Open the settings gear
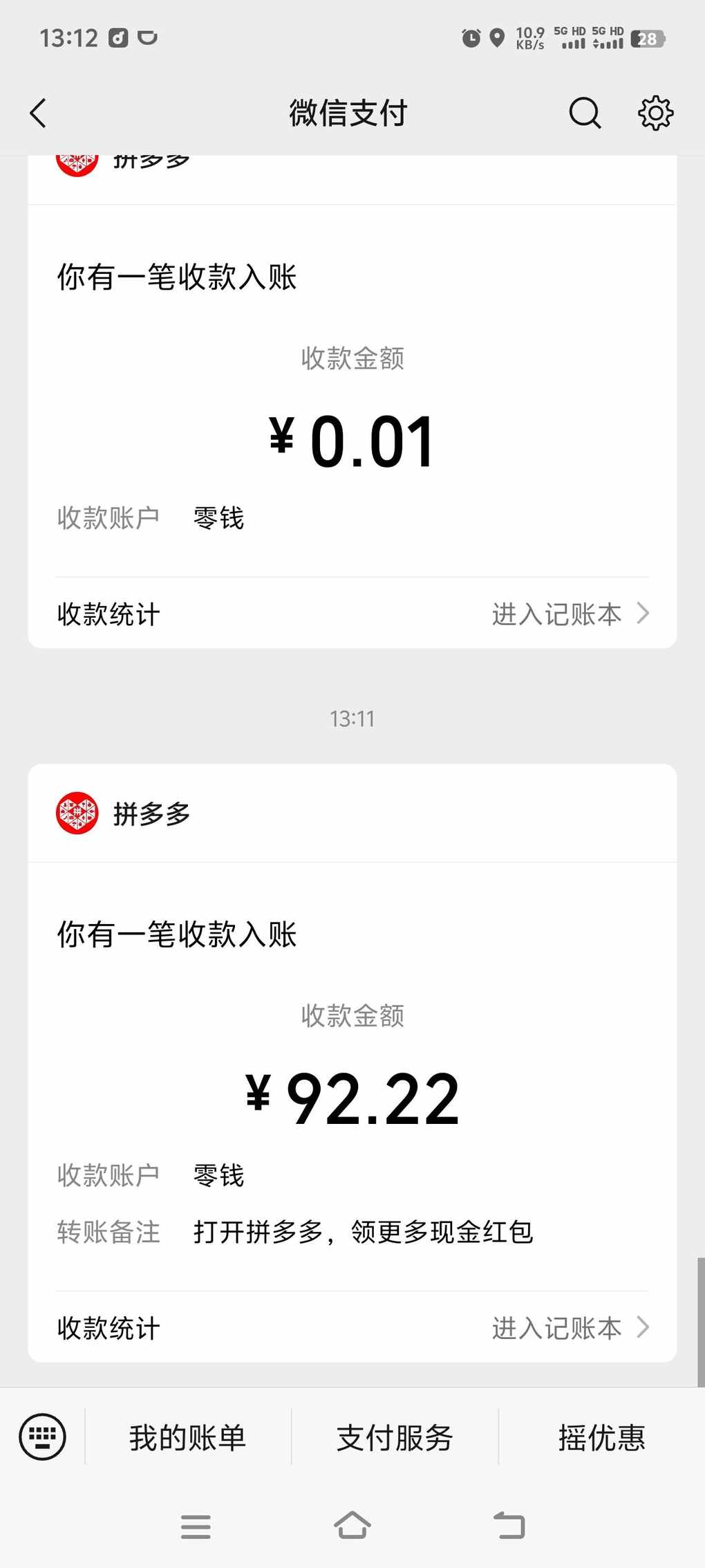The image size is (705, 1568). pyautogui.click(x=655, y=113)
